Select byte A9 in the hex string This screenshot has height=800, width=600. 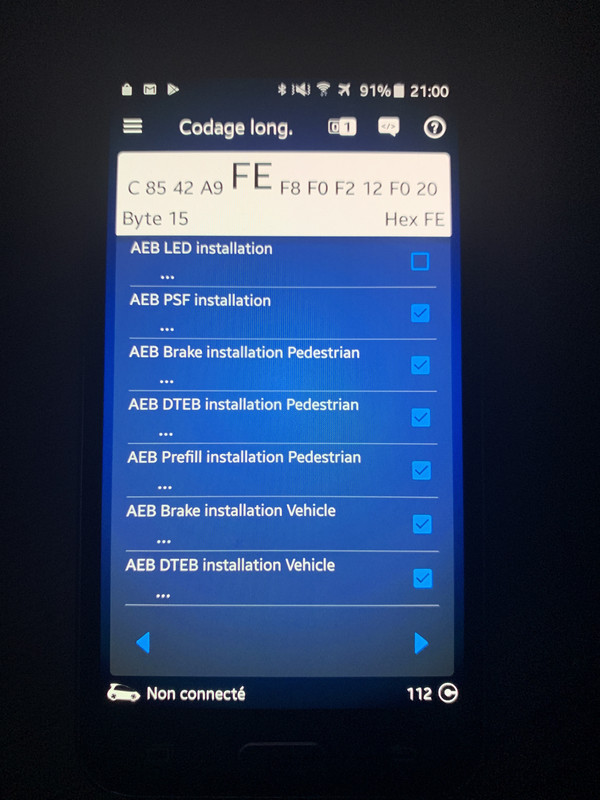[212, 188]
